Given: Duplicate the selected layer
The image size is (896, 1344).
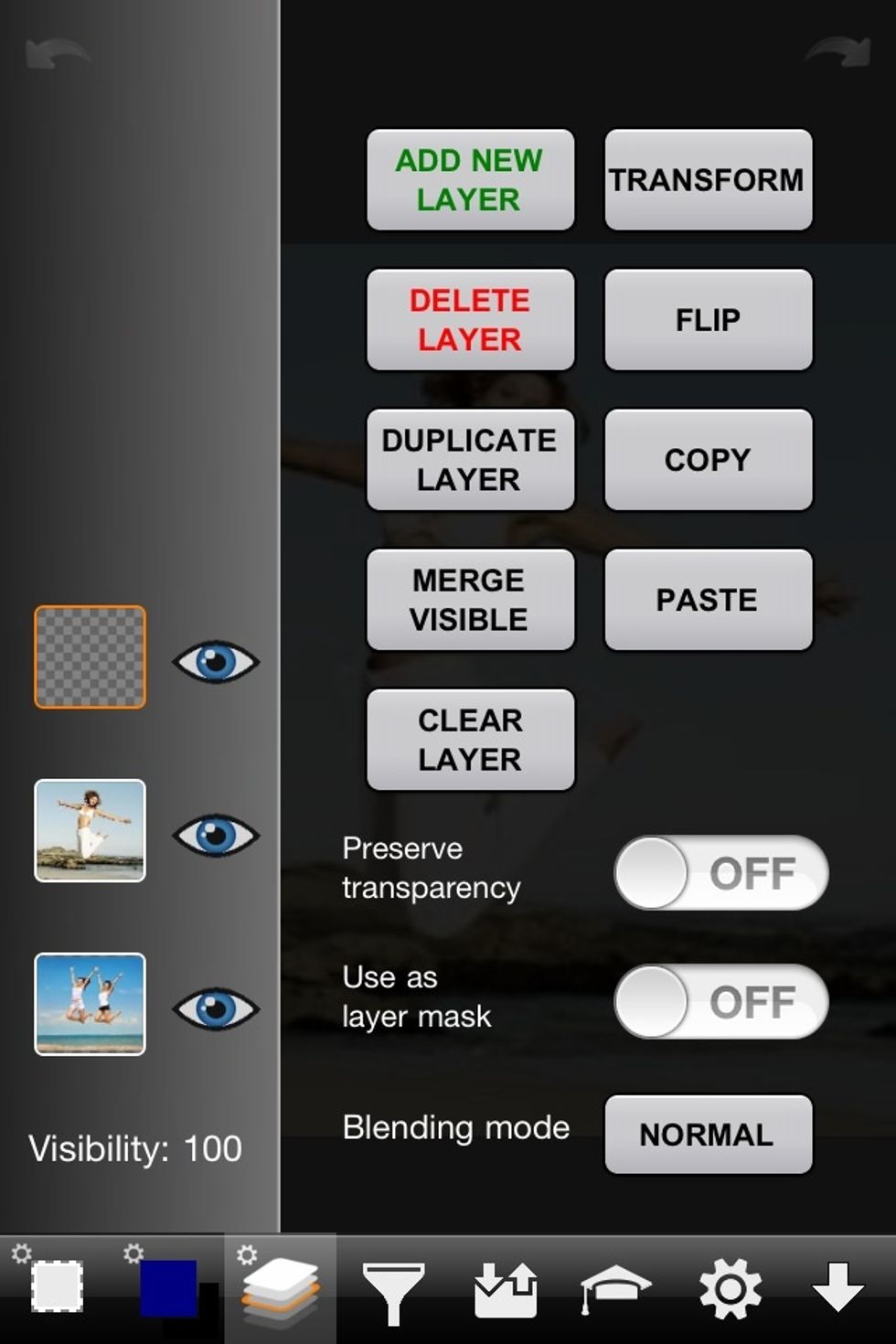Looking at the screenshot, I should point(470,459).
